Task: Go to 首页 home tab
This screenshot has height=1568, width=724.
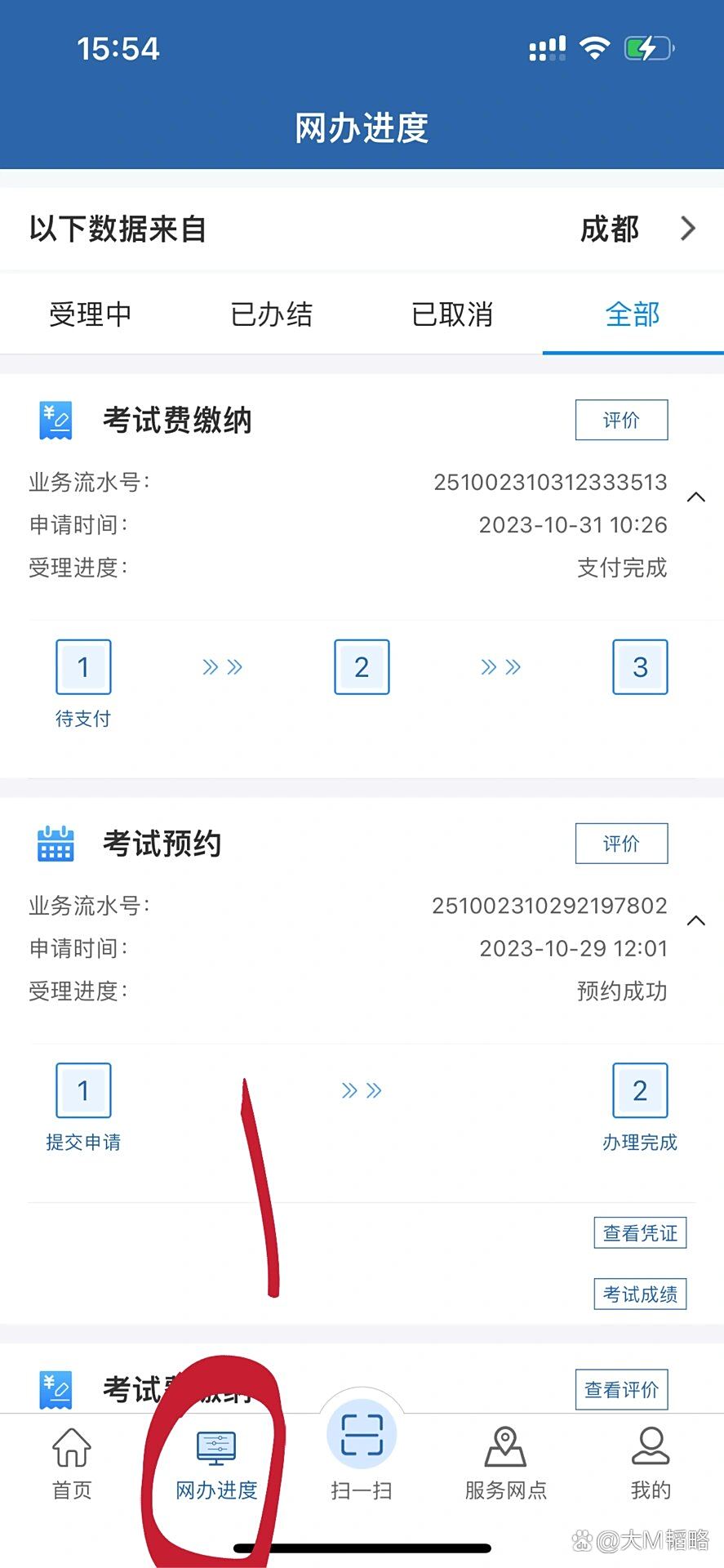Action: pos(72,1463)
